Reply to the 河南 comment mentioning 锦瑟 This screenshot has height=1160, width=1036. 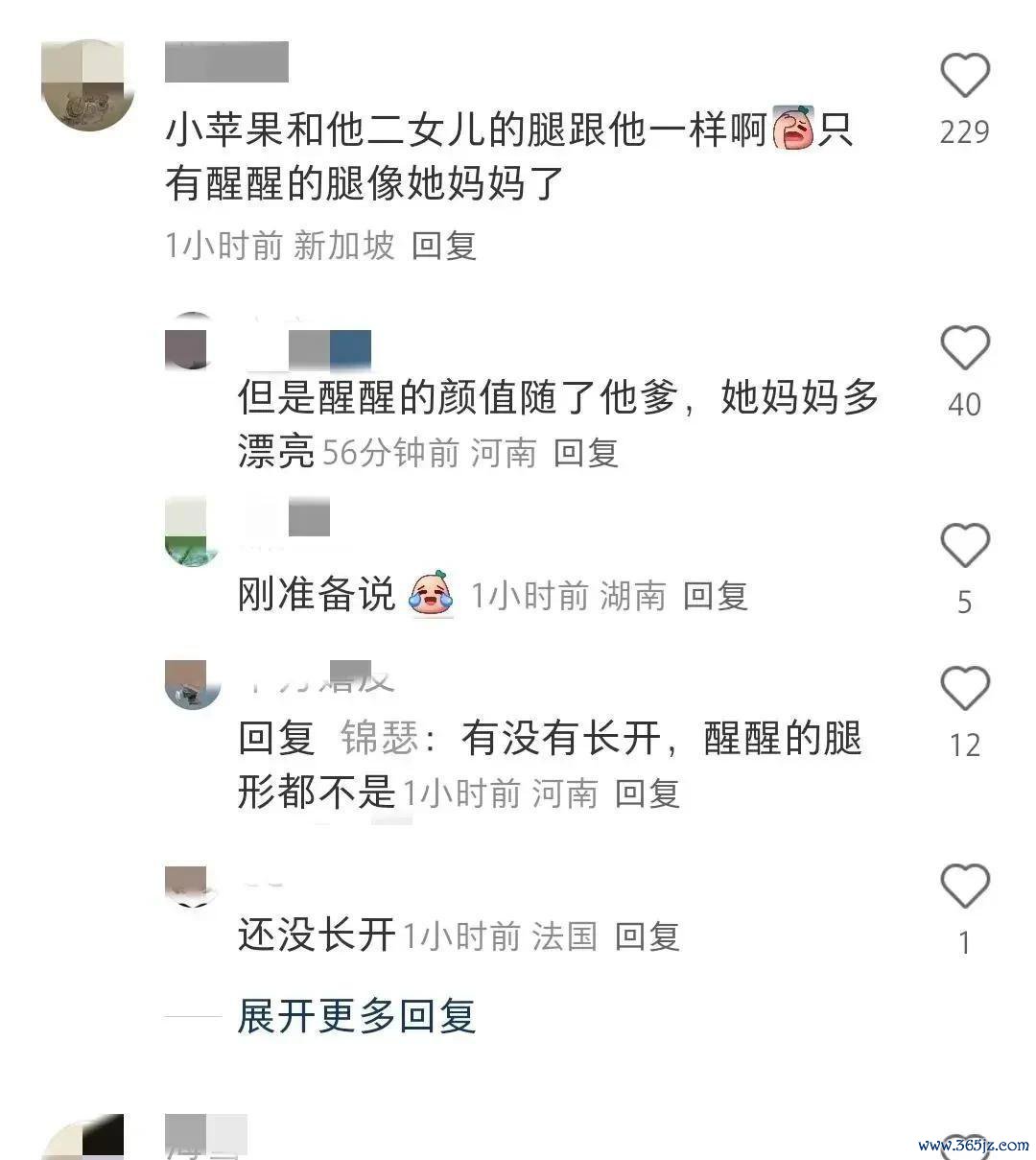[x=647, y=793]
